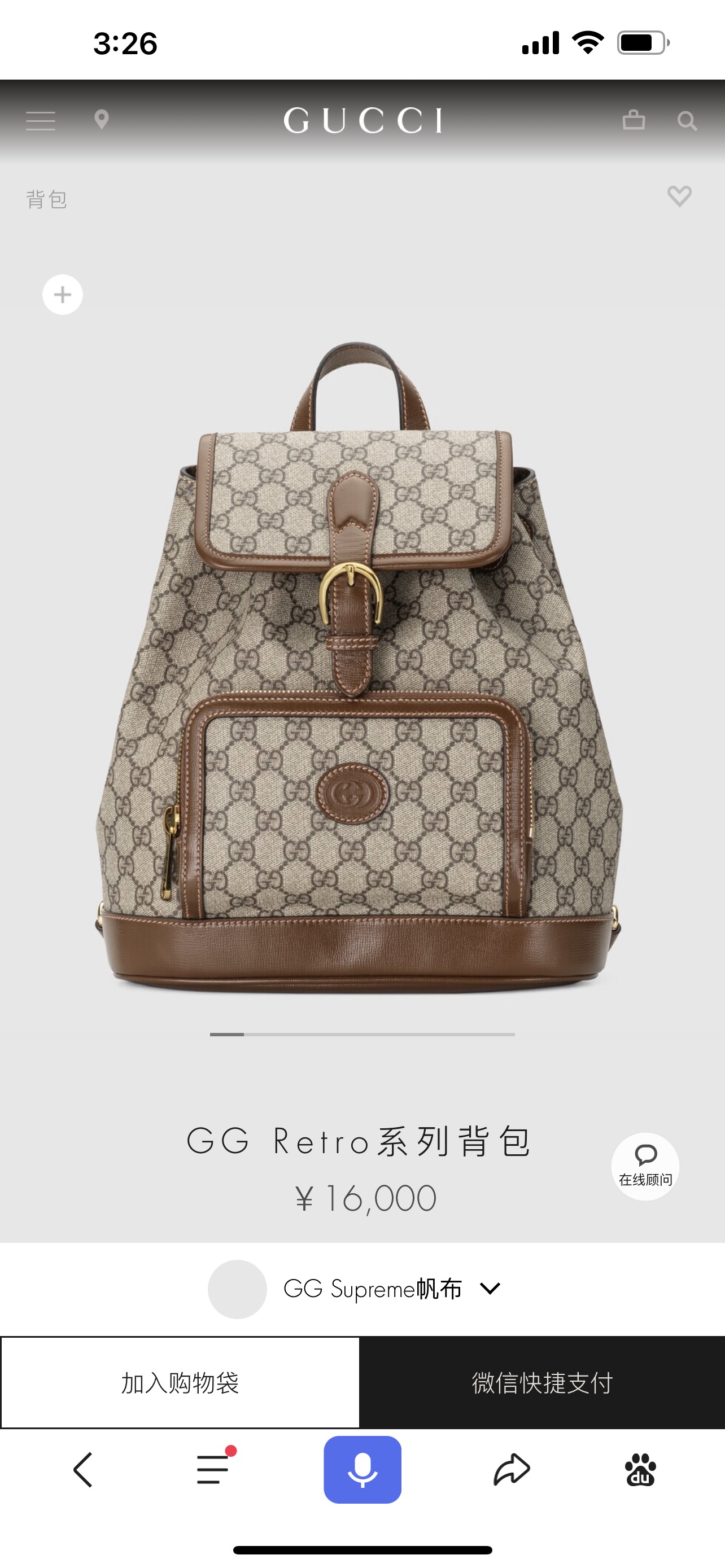The image size is (725, 1568).
Task: Select the GG Supreme color swatch
Action: click(237, 1289)
